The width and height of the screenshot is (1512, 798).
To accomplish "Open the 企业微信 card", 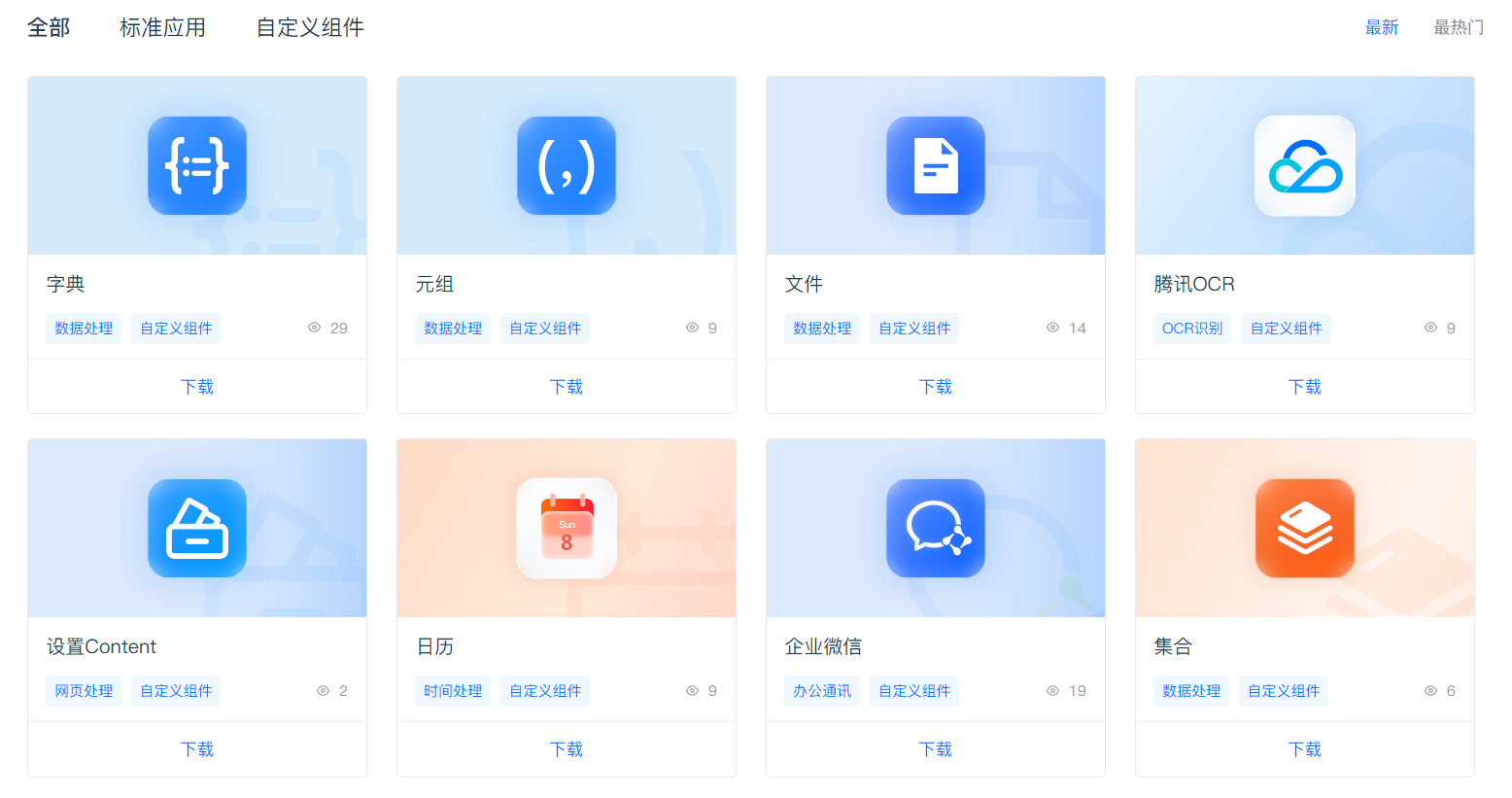I will [936, 529].
